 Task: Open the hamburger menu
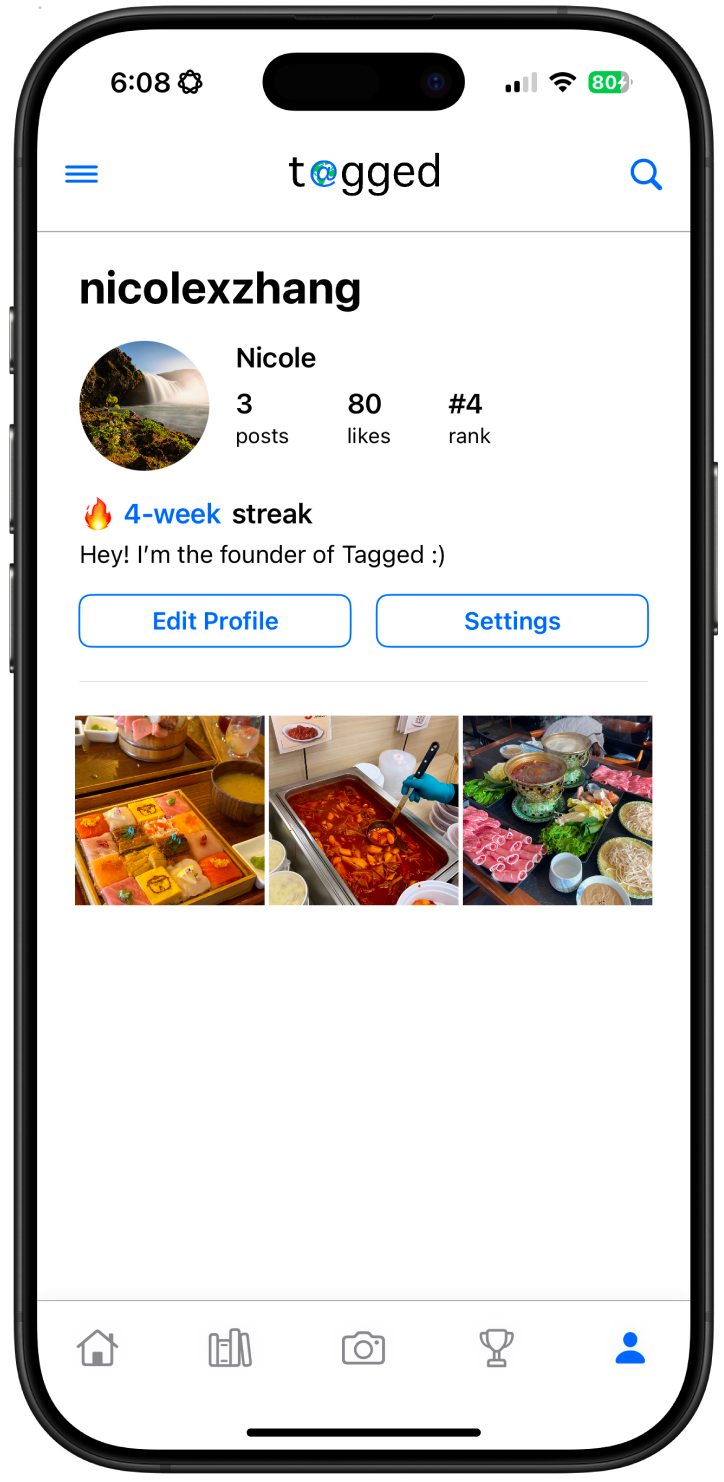pos(82,175)
